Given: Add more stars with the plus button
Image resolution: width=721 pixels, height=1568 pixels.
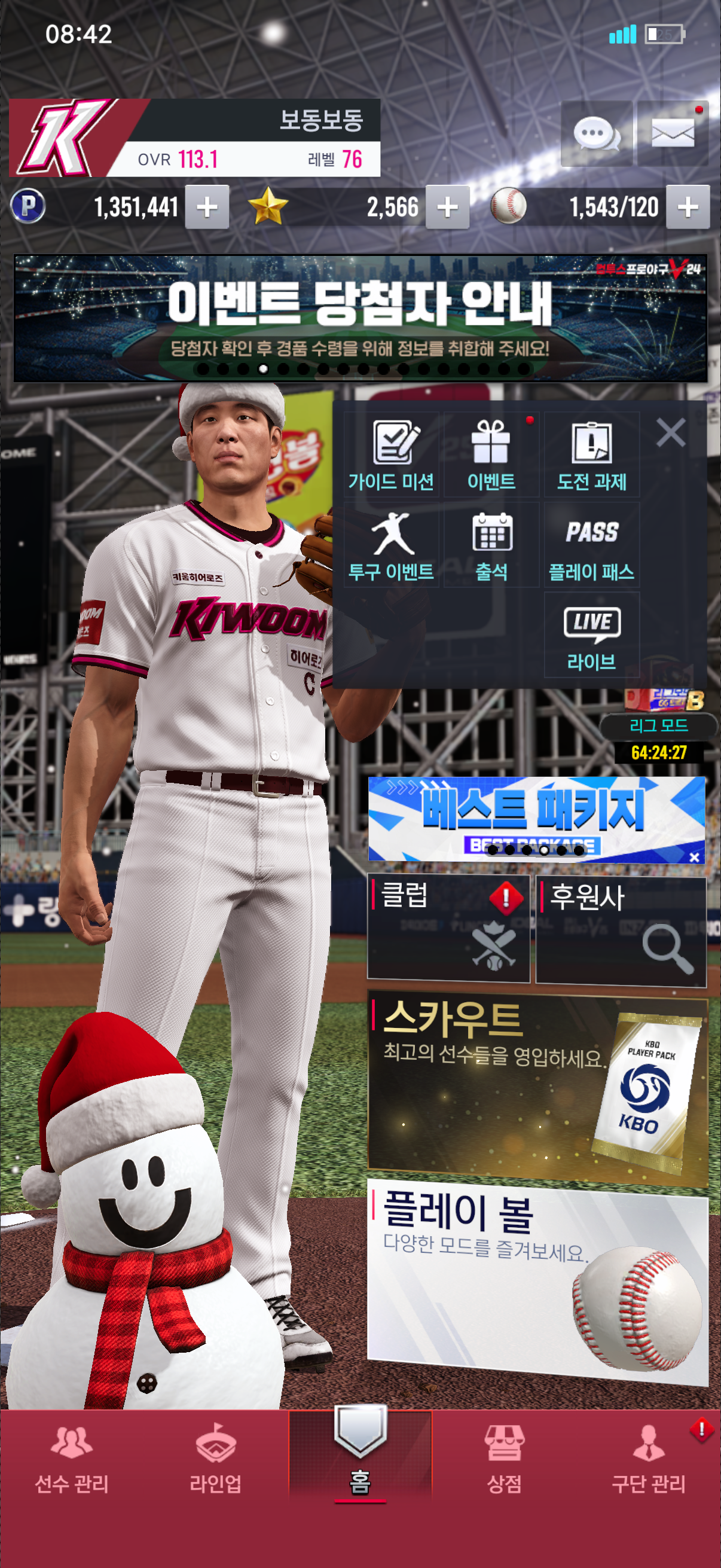Looking at the screenshot, I should point(447,208).
